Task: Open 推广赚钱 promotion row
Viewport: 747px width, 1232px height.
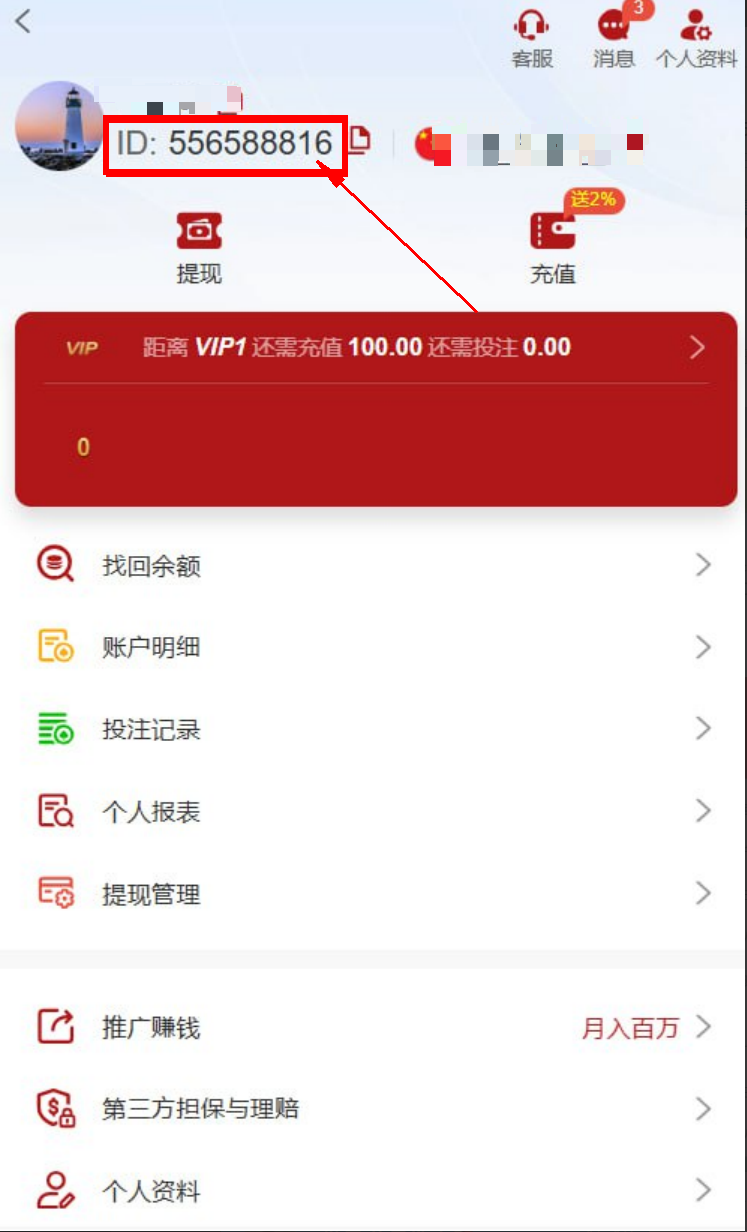Action: coord(373,1027)
